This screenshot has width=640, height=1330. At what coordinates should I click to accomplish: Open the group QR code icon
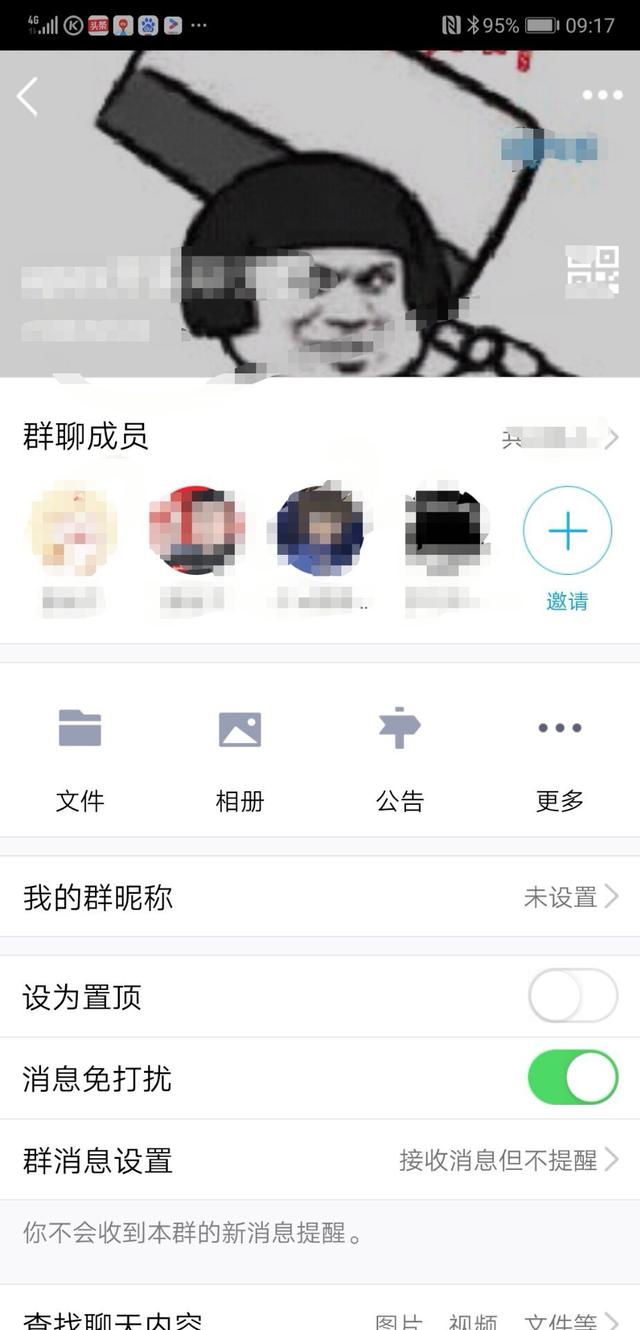[591, 270]
